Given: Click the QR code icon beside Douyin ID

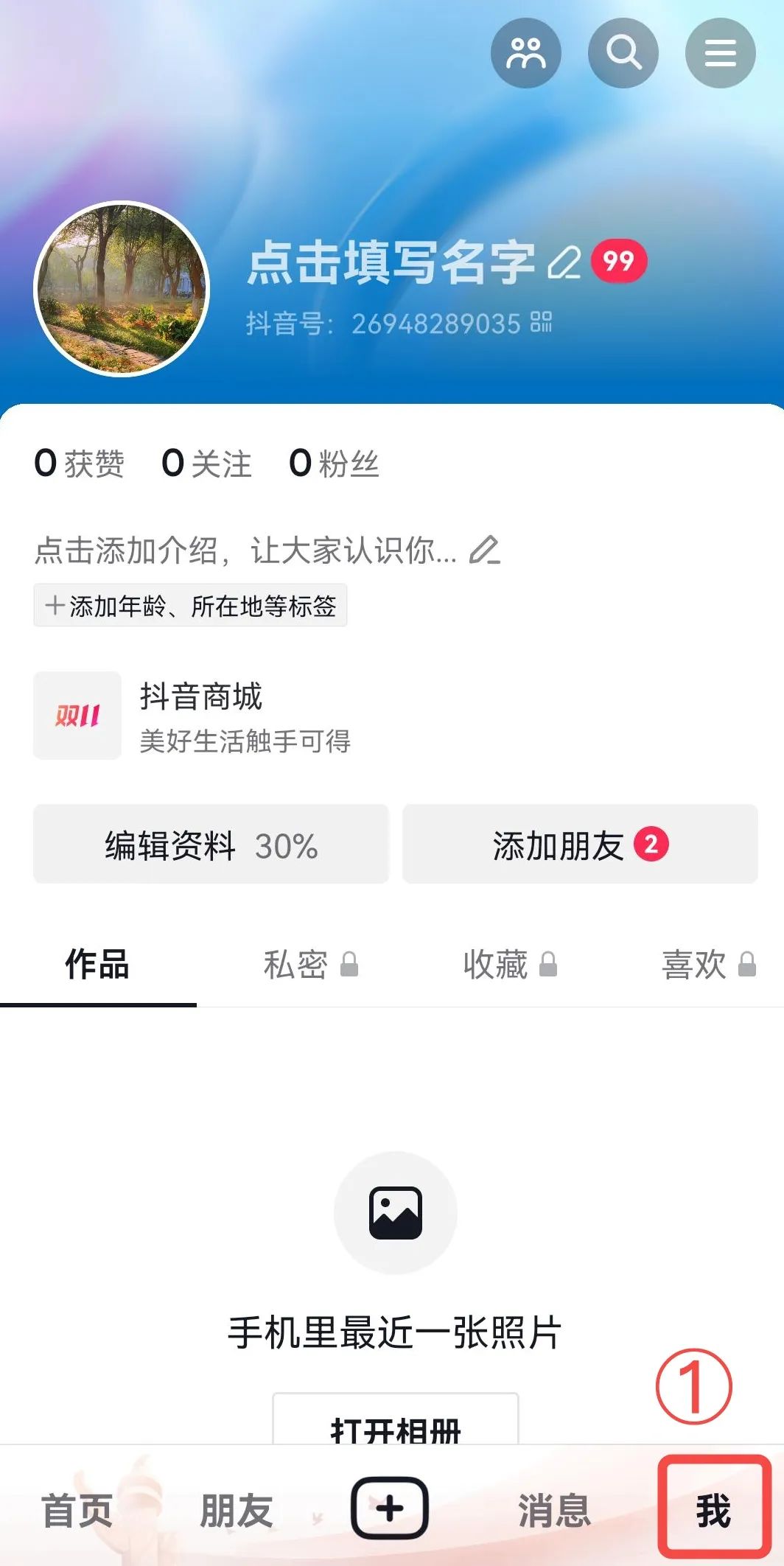Looking at the screenshot, I should (541, 321).
